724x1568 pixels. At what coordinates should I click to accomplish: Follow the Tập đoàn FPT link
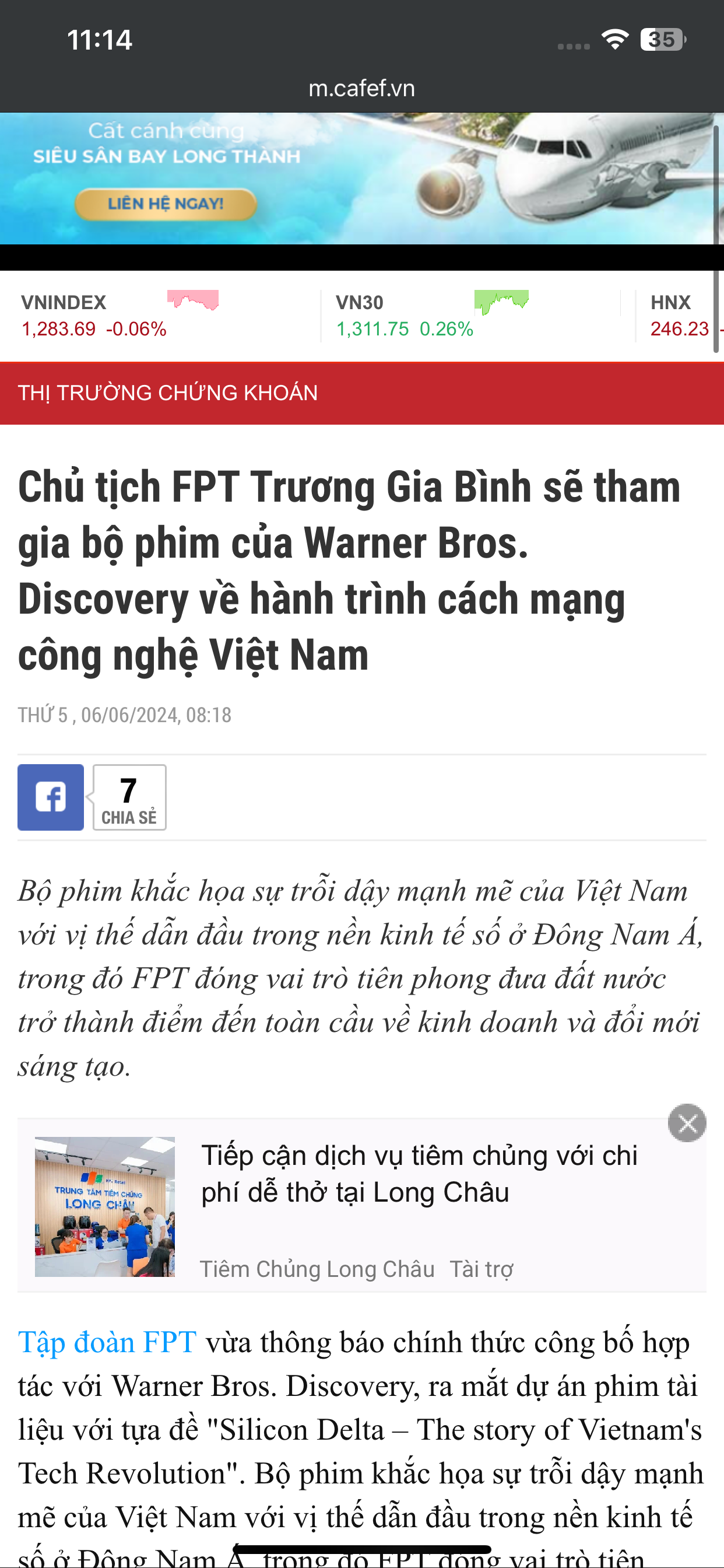[x=107, y=1342]
